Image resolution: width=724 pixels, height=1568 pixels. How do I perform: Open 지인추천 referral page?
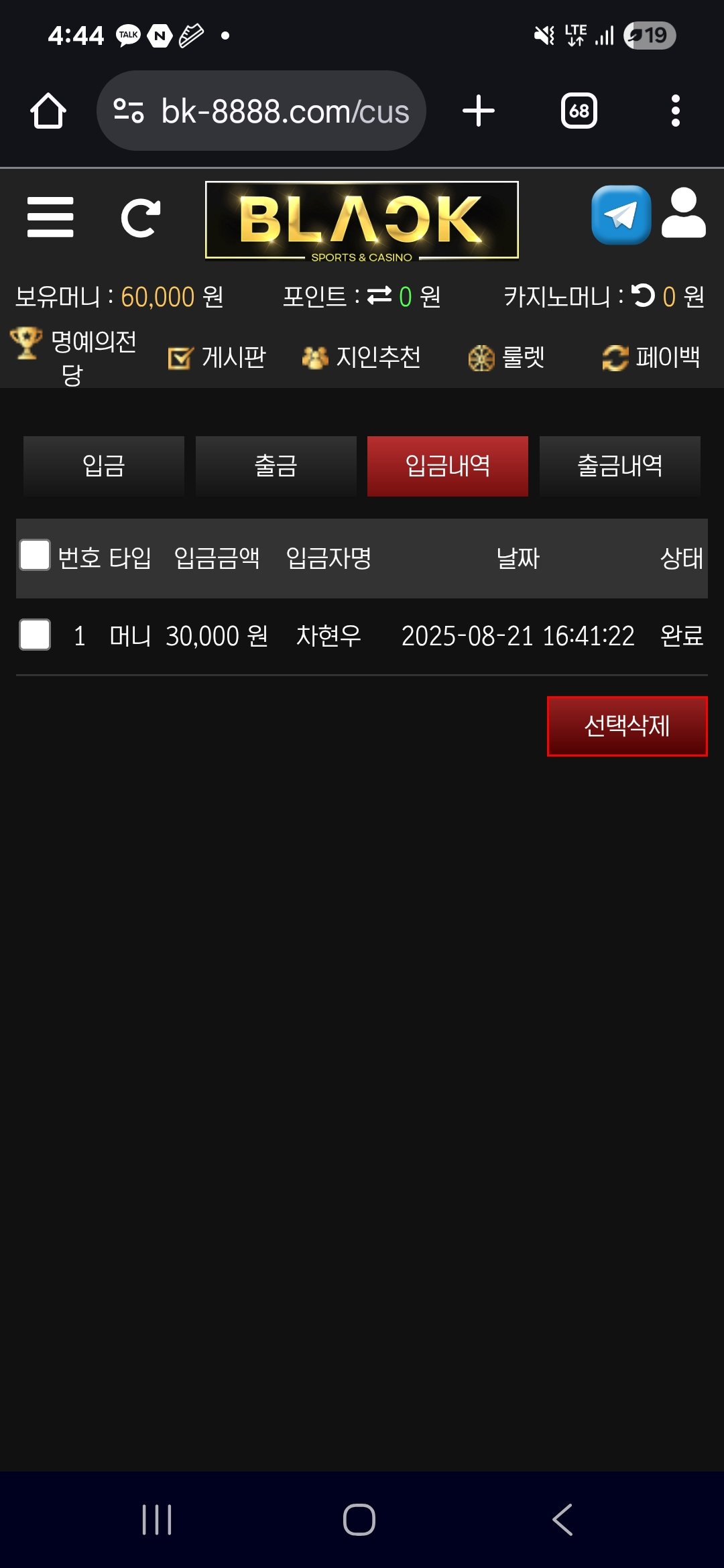(x=362, y=357)
